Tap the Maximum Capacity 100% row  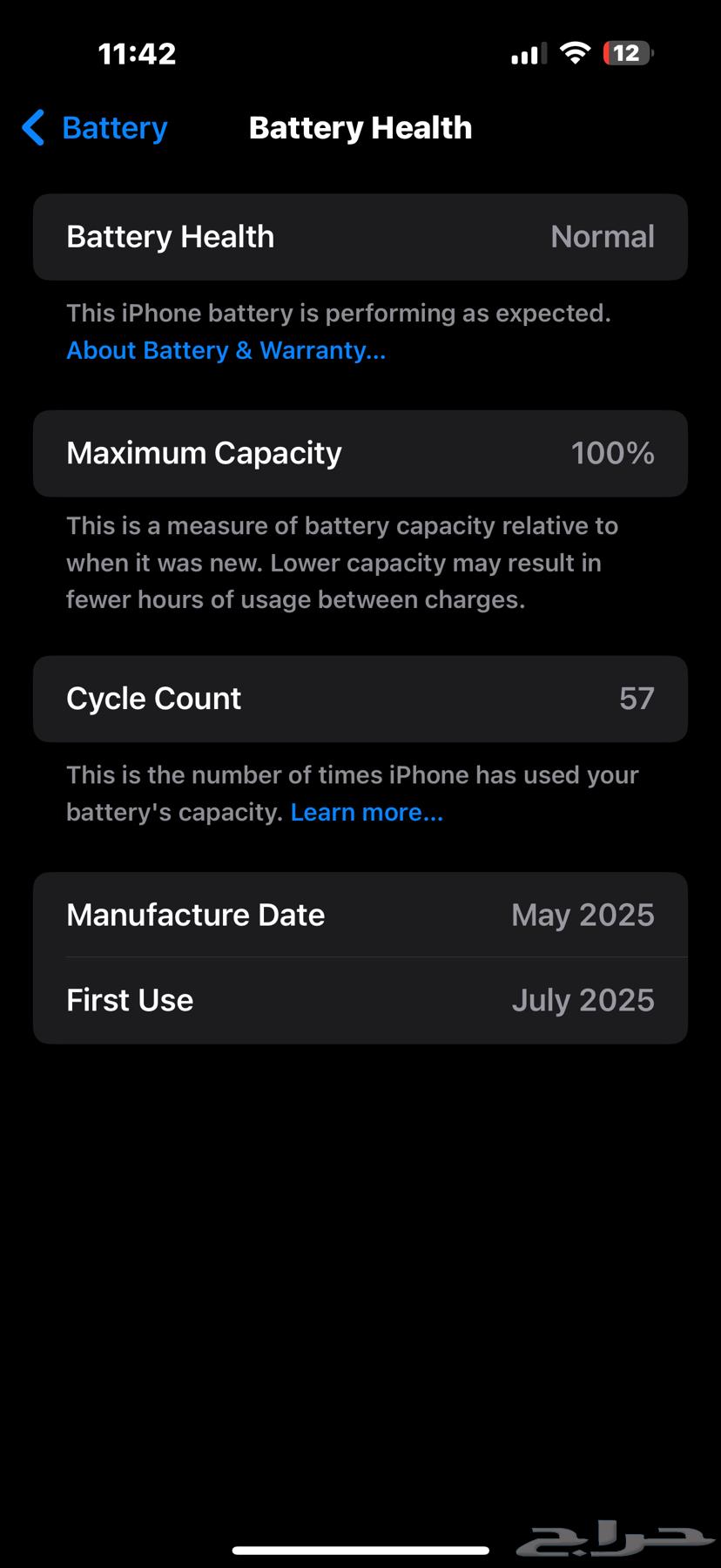(x=360, y=453)
